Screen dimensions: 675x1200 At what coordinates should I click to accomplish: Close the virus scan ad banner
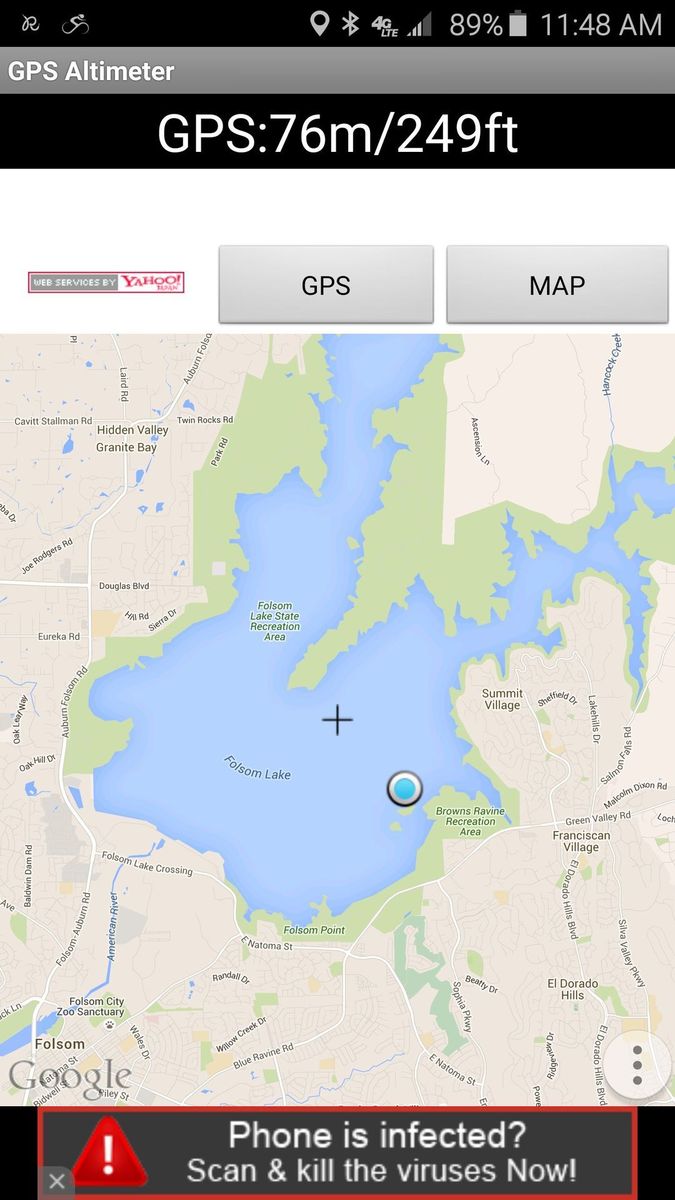57,1182
